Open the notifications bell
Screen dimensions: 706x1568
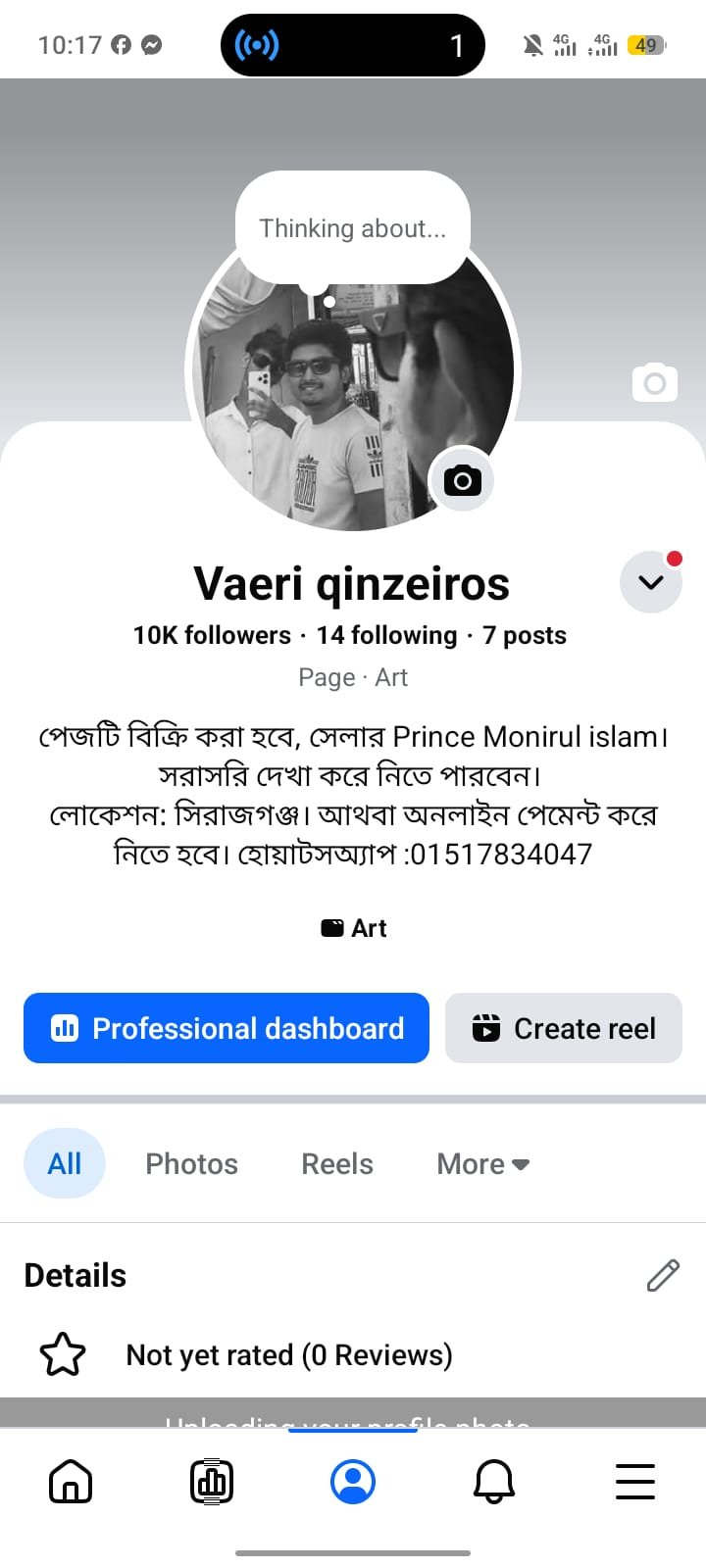tap(494, 1481)
